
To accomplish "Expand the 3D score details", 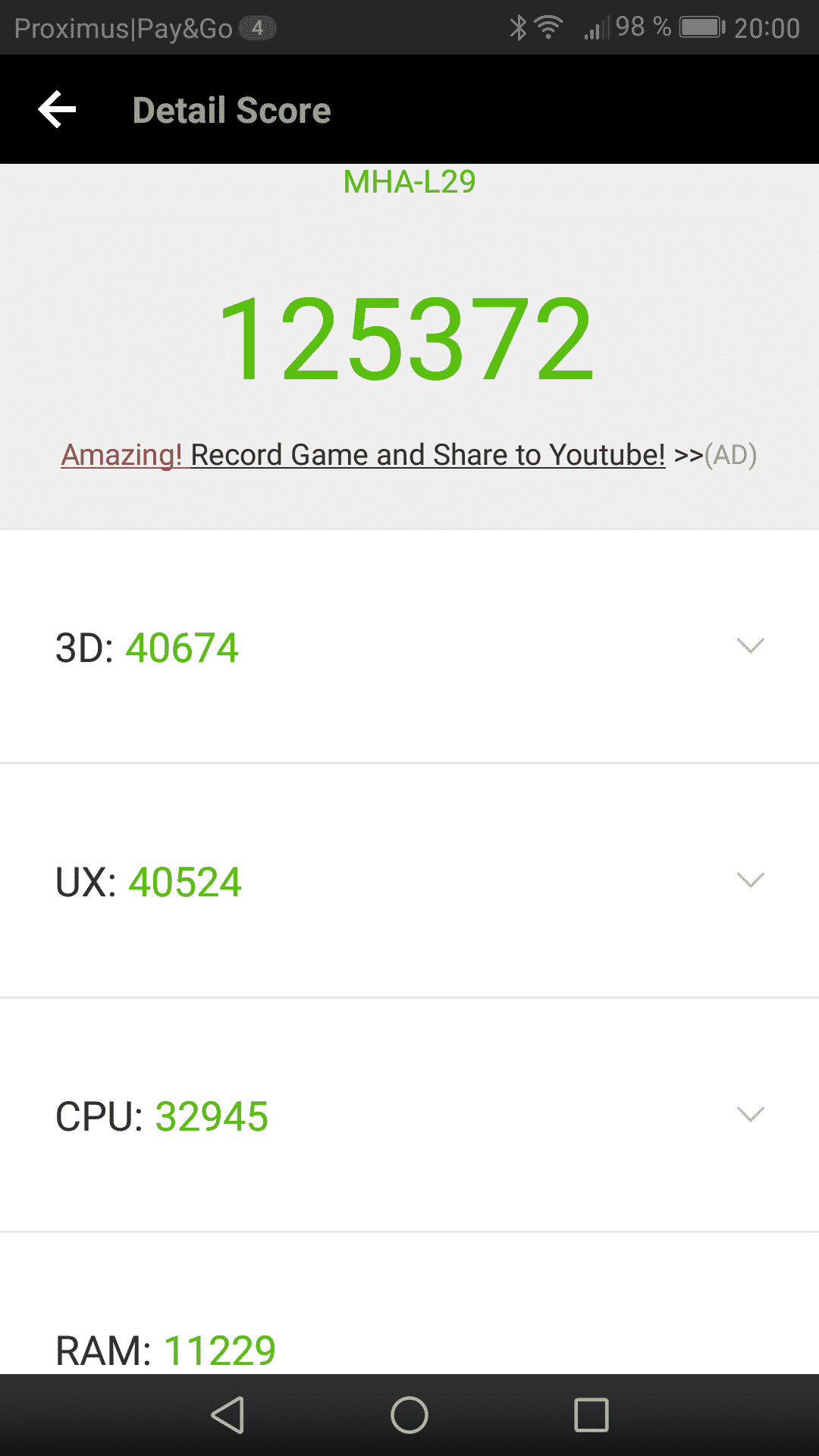I will (409, 647).
